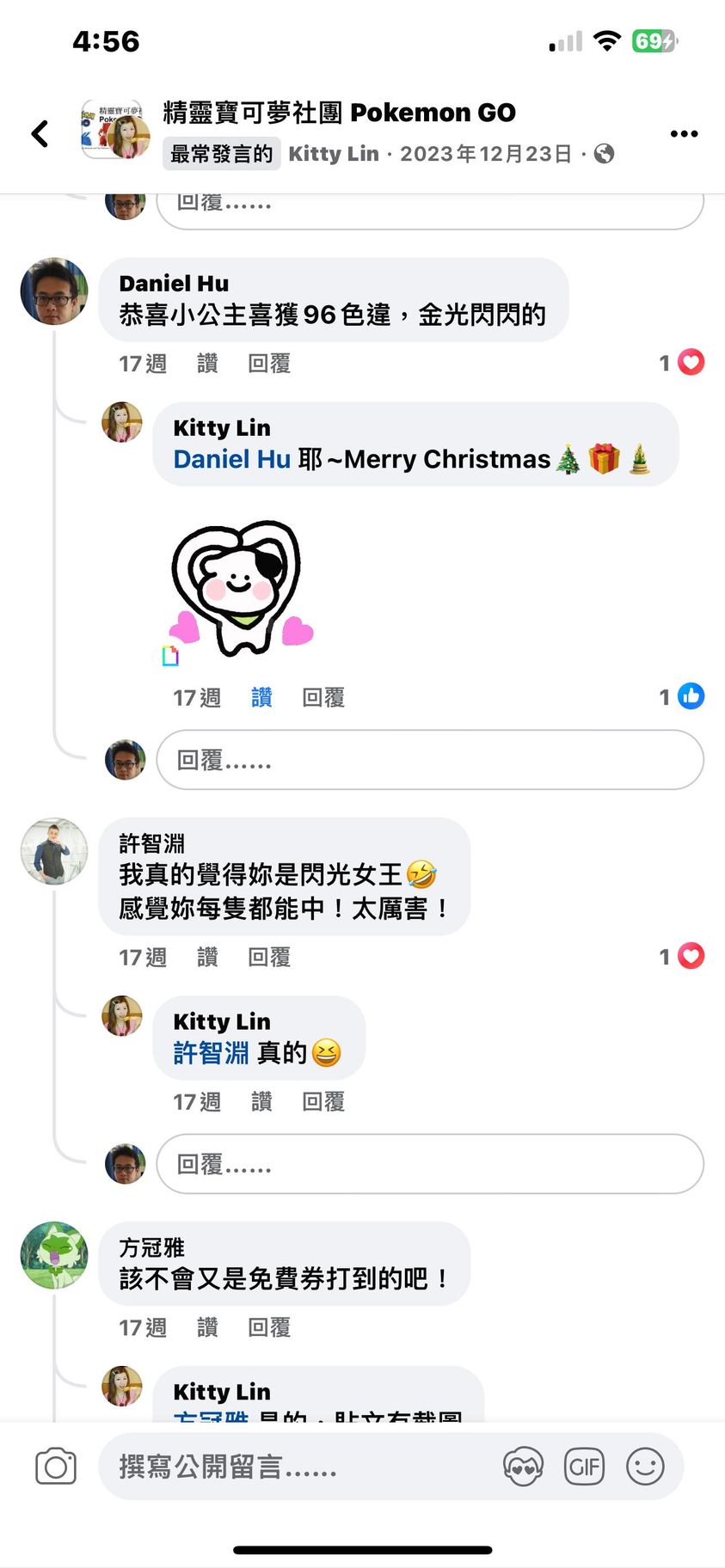Image resolution: width=725 pixels, height=1568 pixels.
Task: Open camera to attach a photo
Action: tap(56, 1467)
